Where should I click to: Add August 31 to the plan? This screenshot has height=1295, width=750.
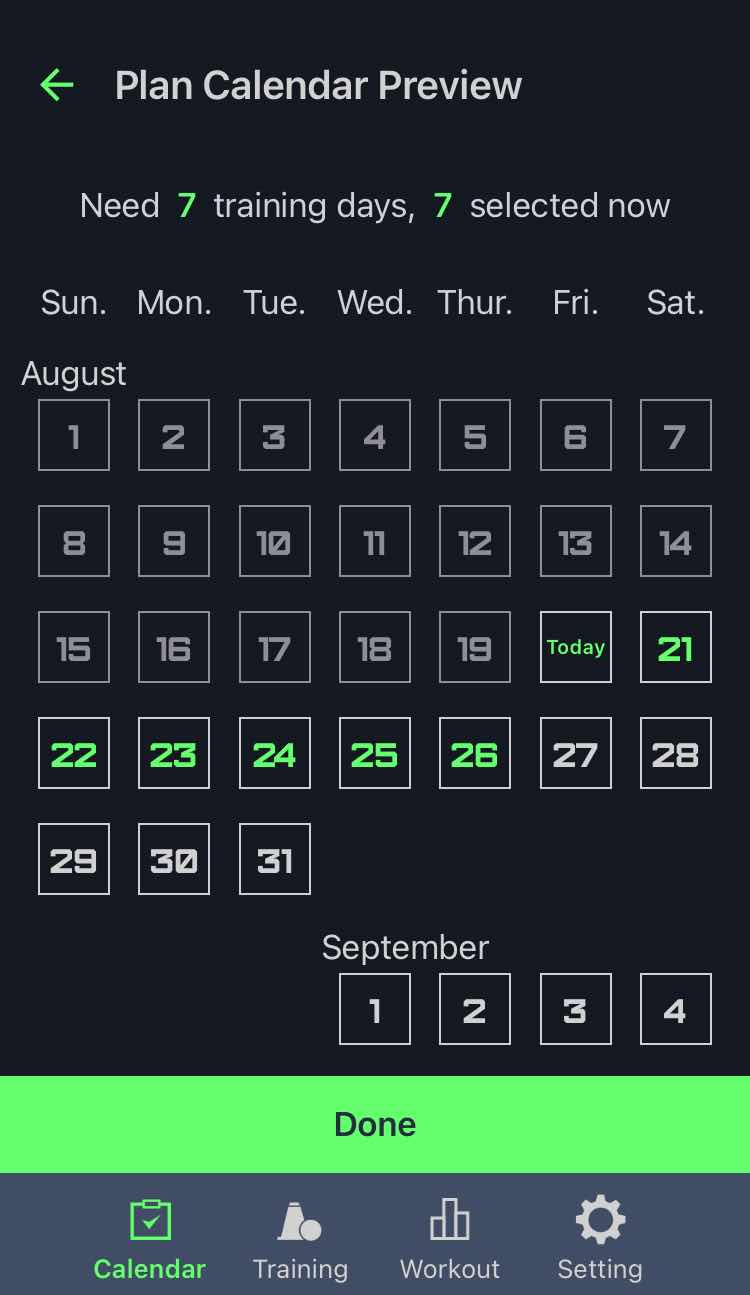[x=275, y=859]
